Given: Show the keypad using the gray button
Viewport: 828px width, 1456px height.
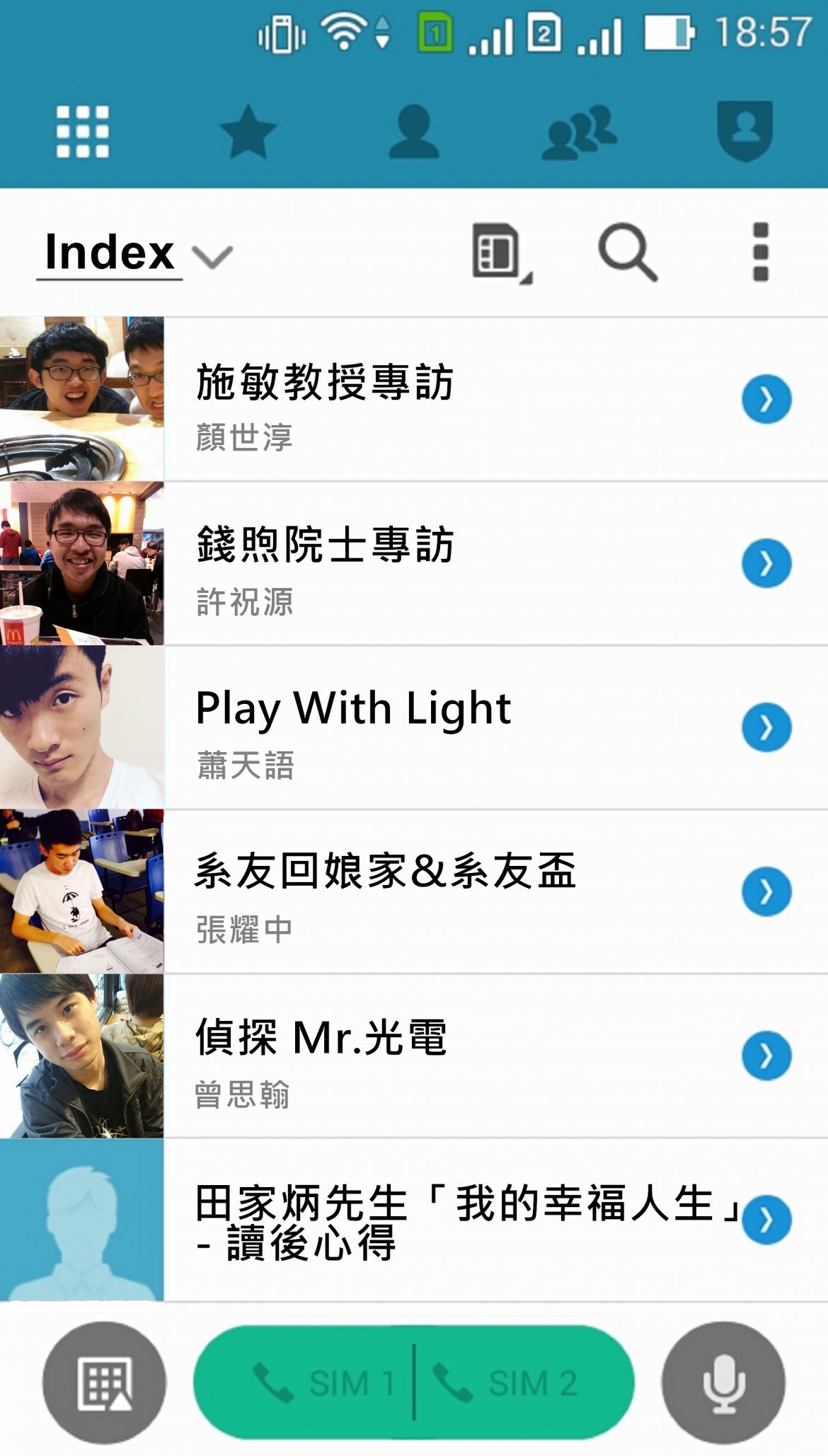Looking at the screenshot, I should pyautogui.click(x=104, y=1382).
